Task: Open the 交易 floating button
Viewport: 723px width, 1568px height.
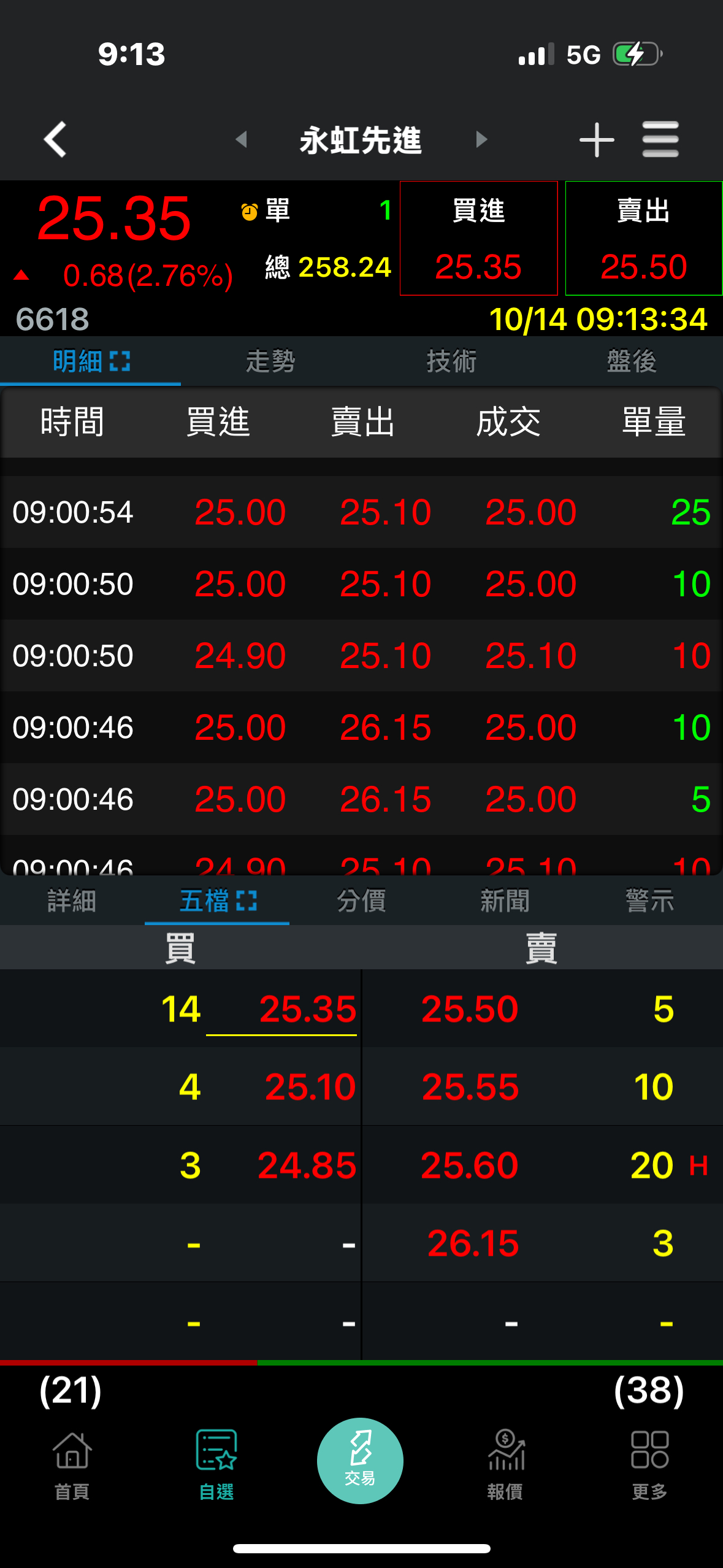Action: point(360,1460)
